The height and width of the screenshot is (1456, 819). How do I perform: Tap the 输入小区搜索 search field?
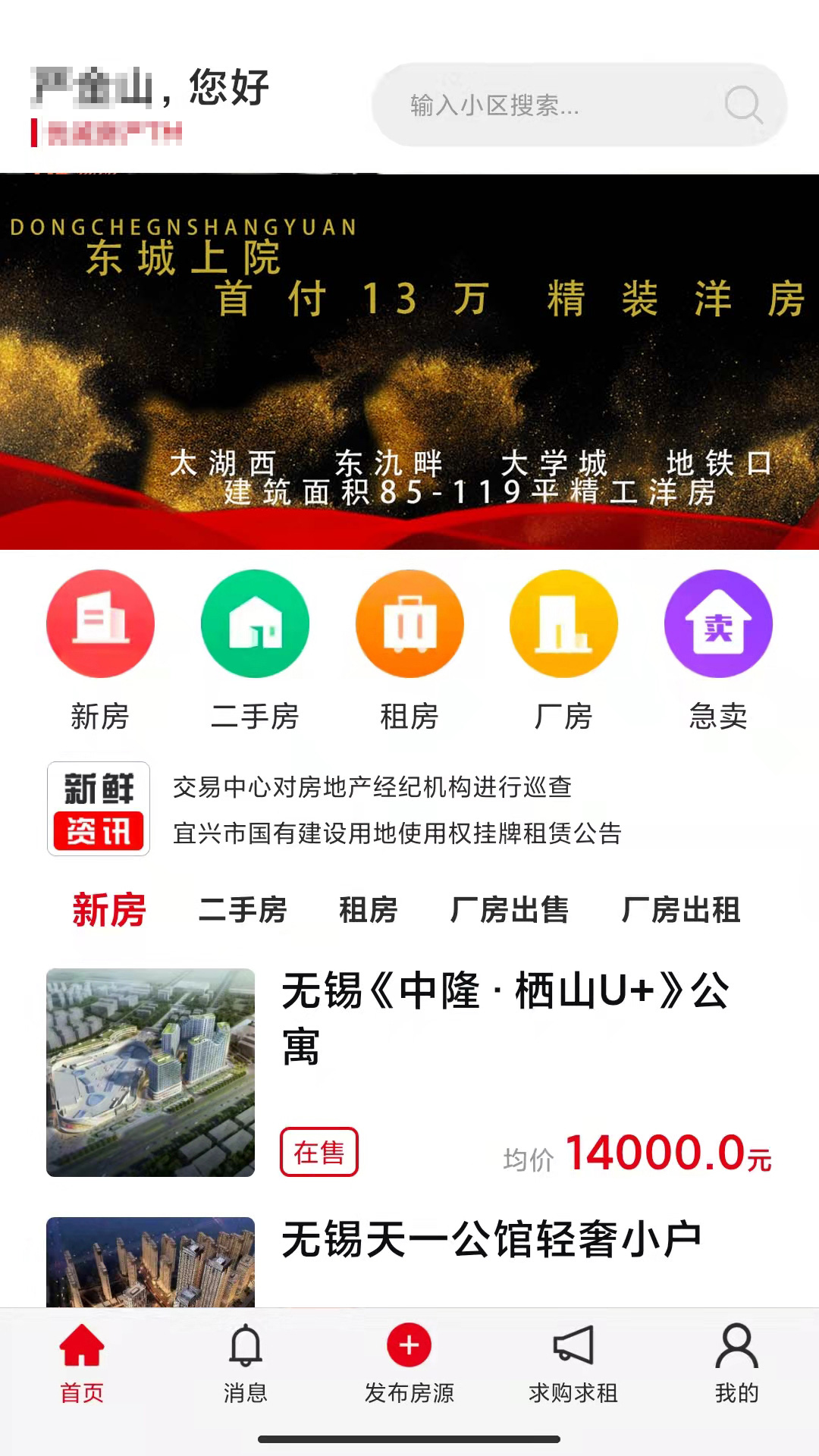(x=579, y=105)
